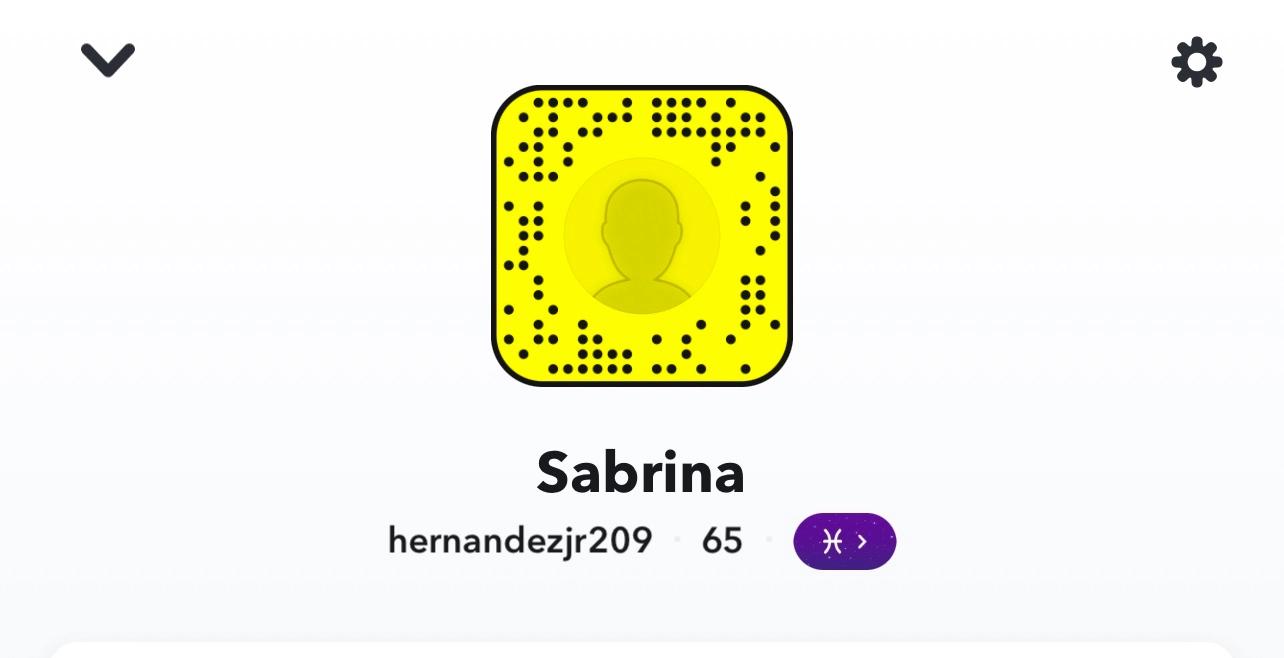
Task: Open the settings gear
Action: pos(1196,62)
